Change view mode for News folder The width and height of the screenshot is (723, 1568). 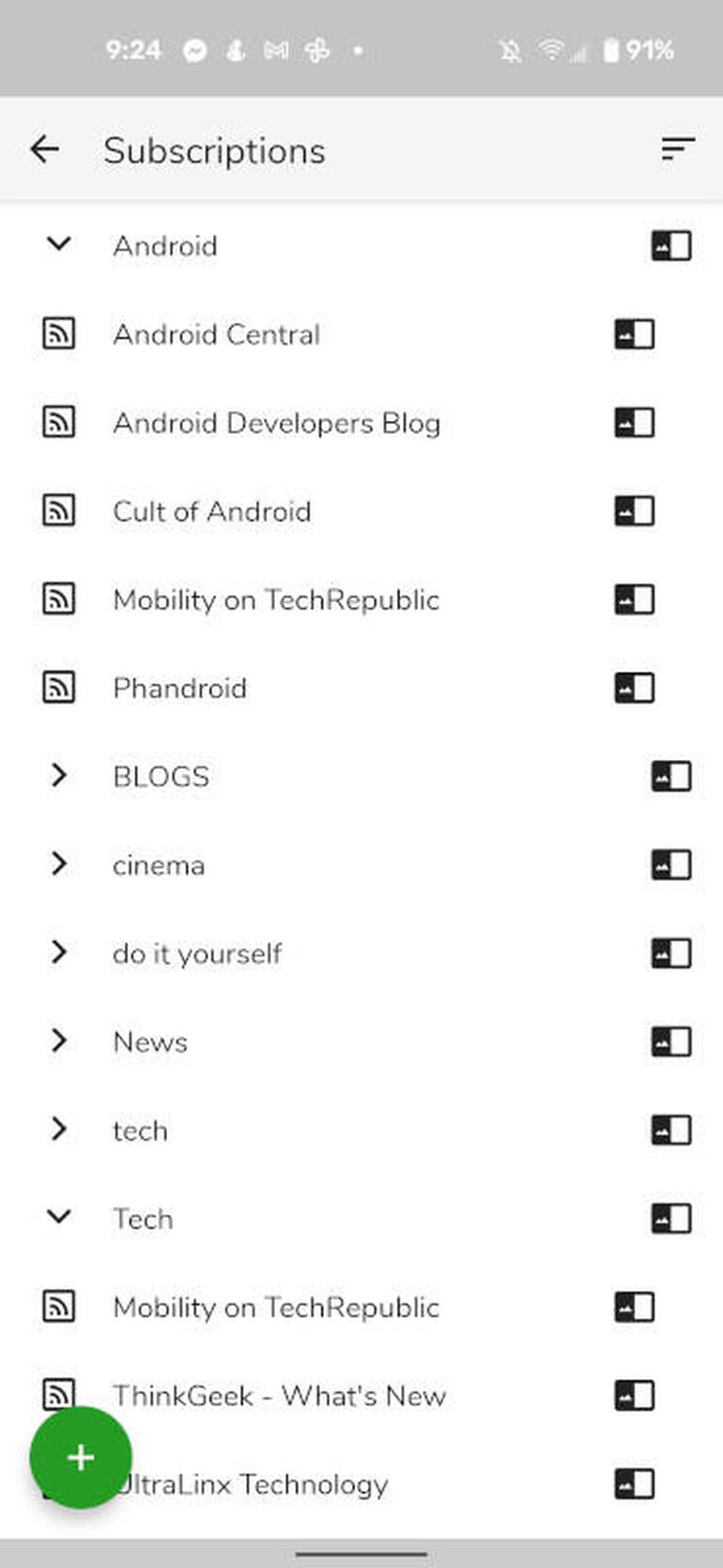pos(671,1041)
